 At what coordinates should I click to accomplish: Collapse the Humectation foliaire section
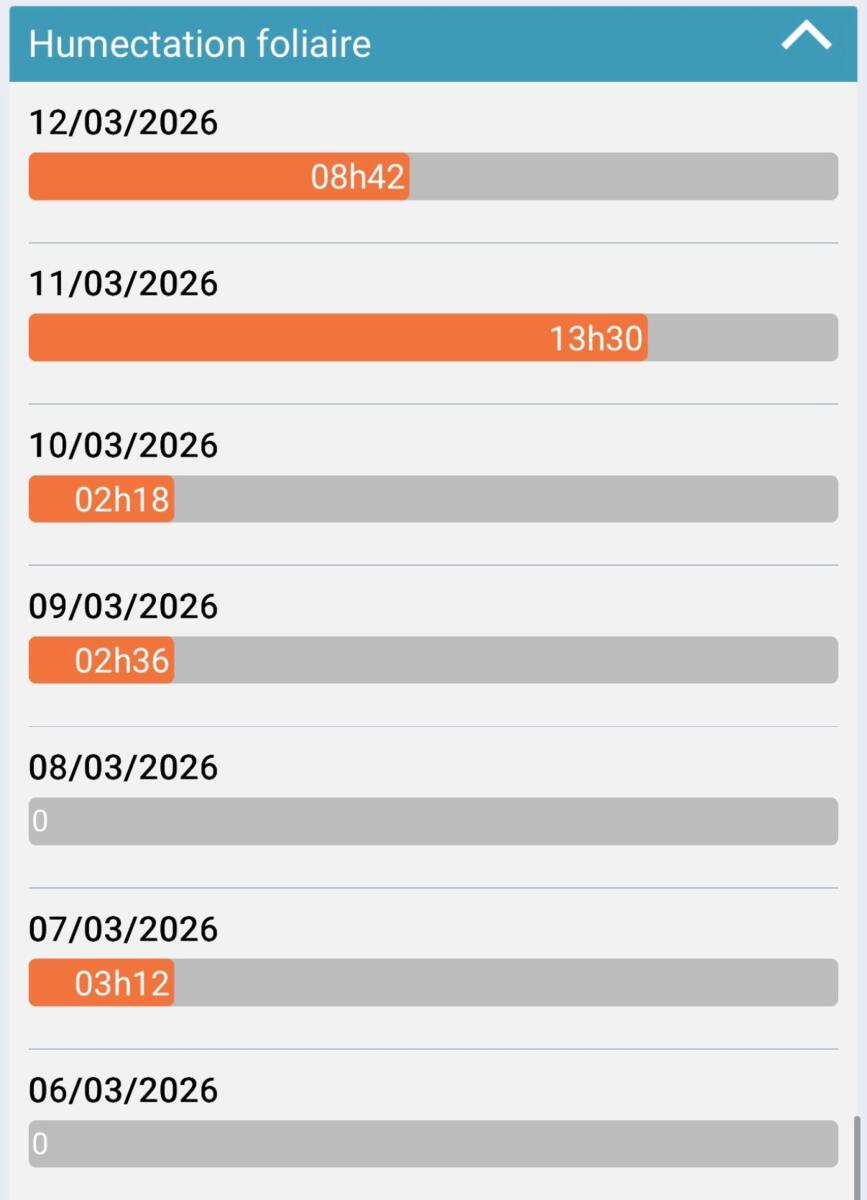click(x=806, y=39)
